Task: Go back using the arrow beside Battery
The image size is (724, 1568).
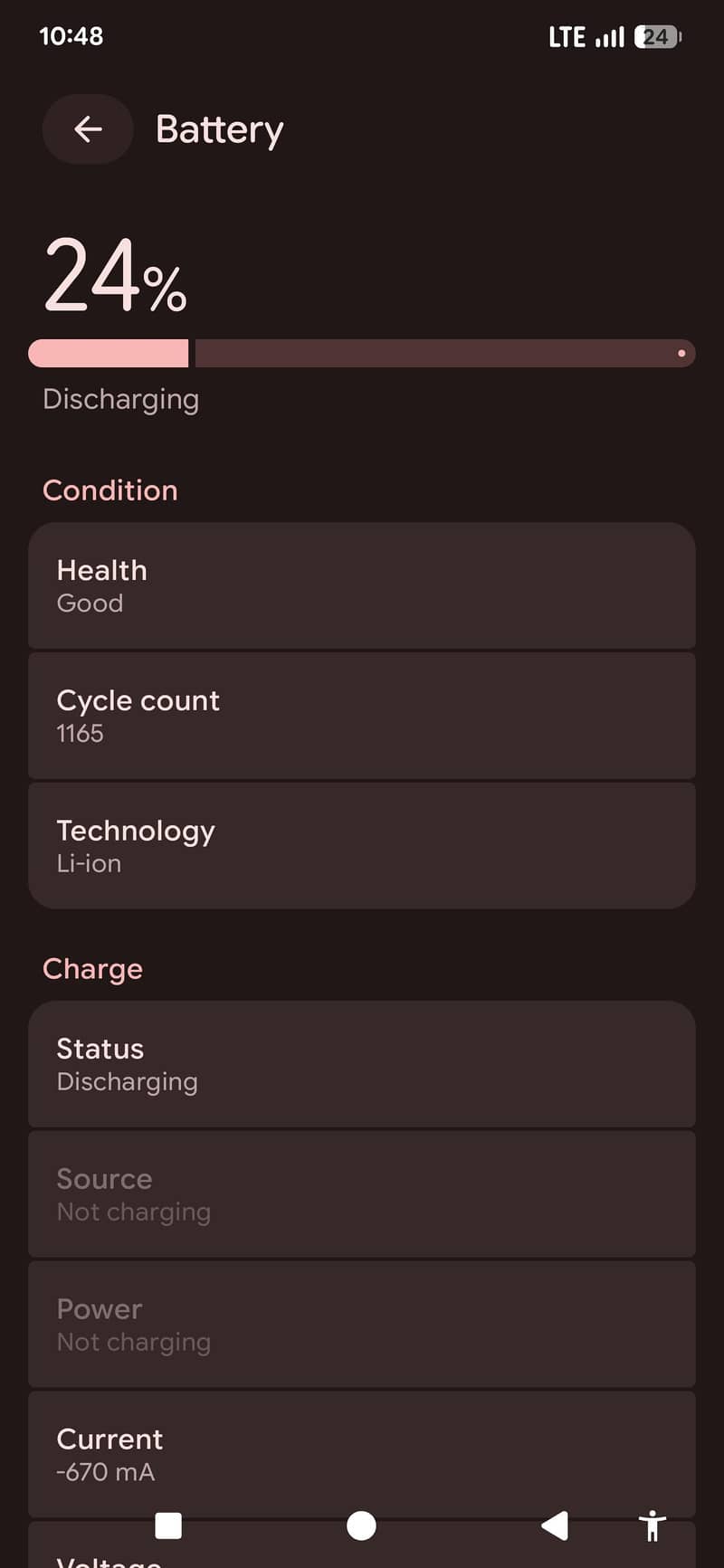Action: [88, 129]
